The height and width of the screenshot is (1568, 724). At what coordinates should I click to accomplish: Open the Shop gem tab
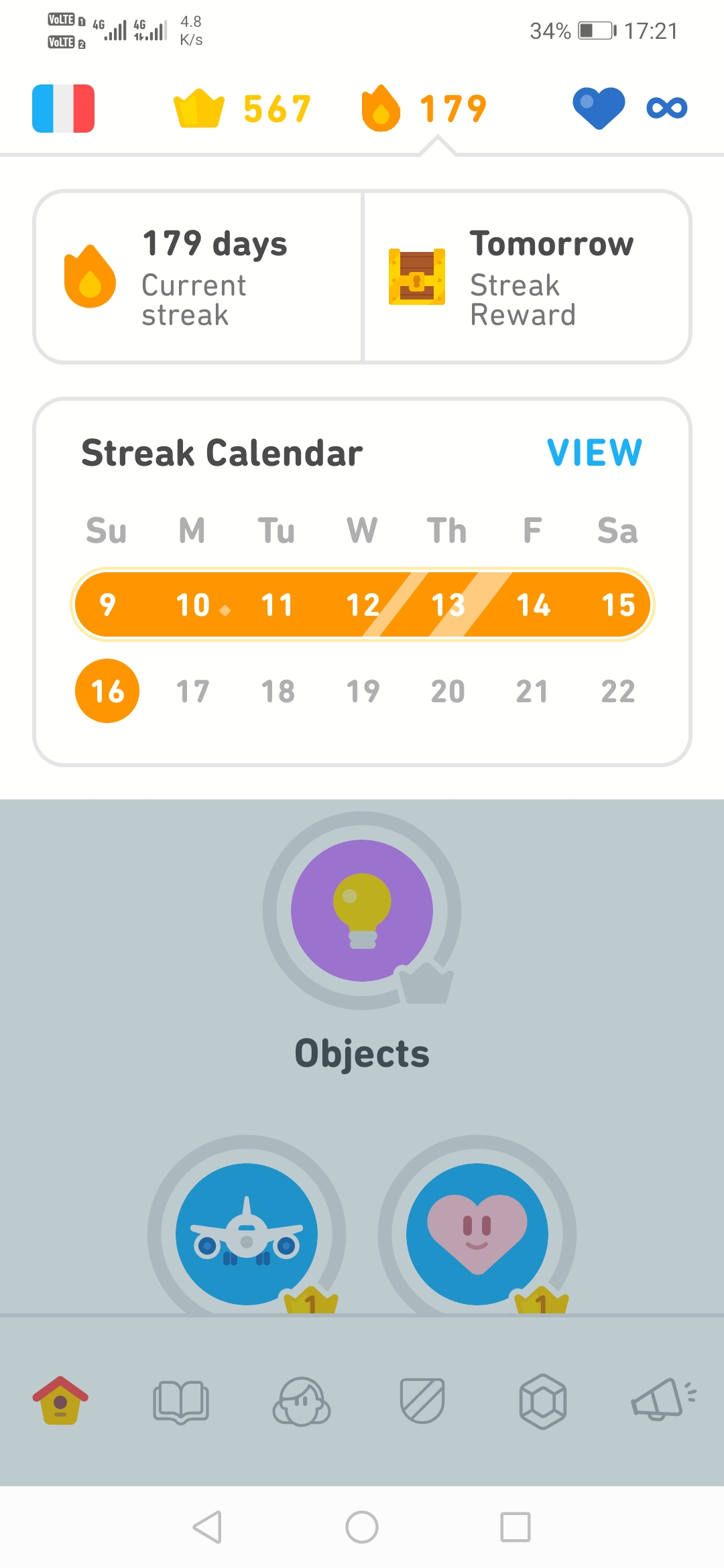click(543, 1401)
